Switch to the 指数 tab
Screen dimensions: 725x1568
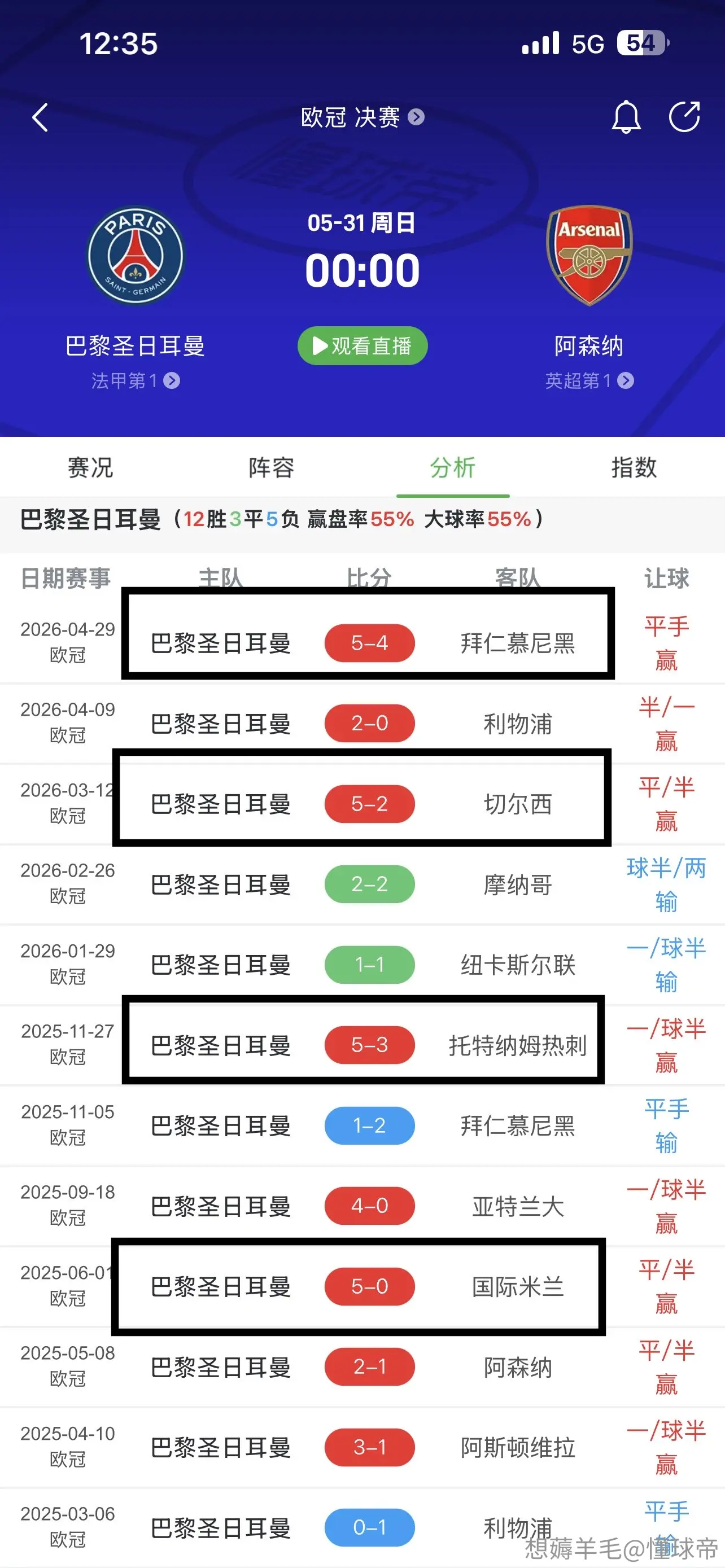pos(634,467)
